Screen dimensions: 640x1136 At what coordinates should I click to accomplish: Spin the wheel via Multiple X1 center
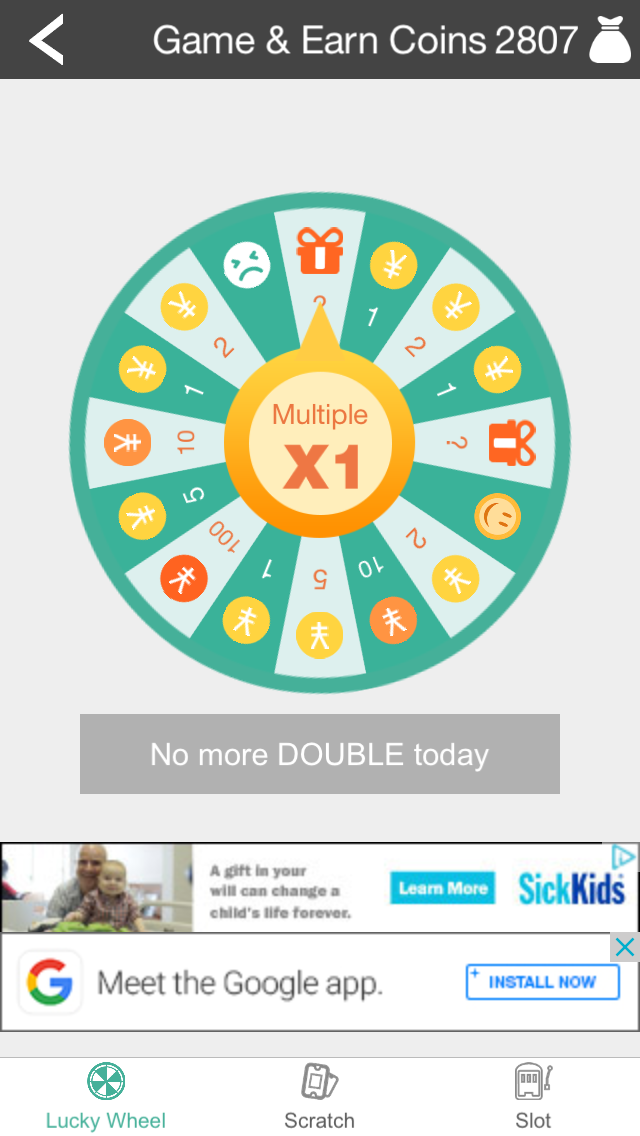319,446
